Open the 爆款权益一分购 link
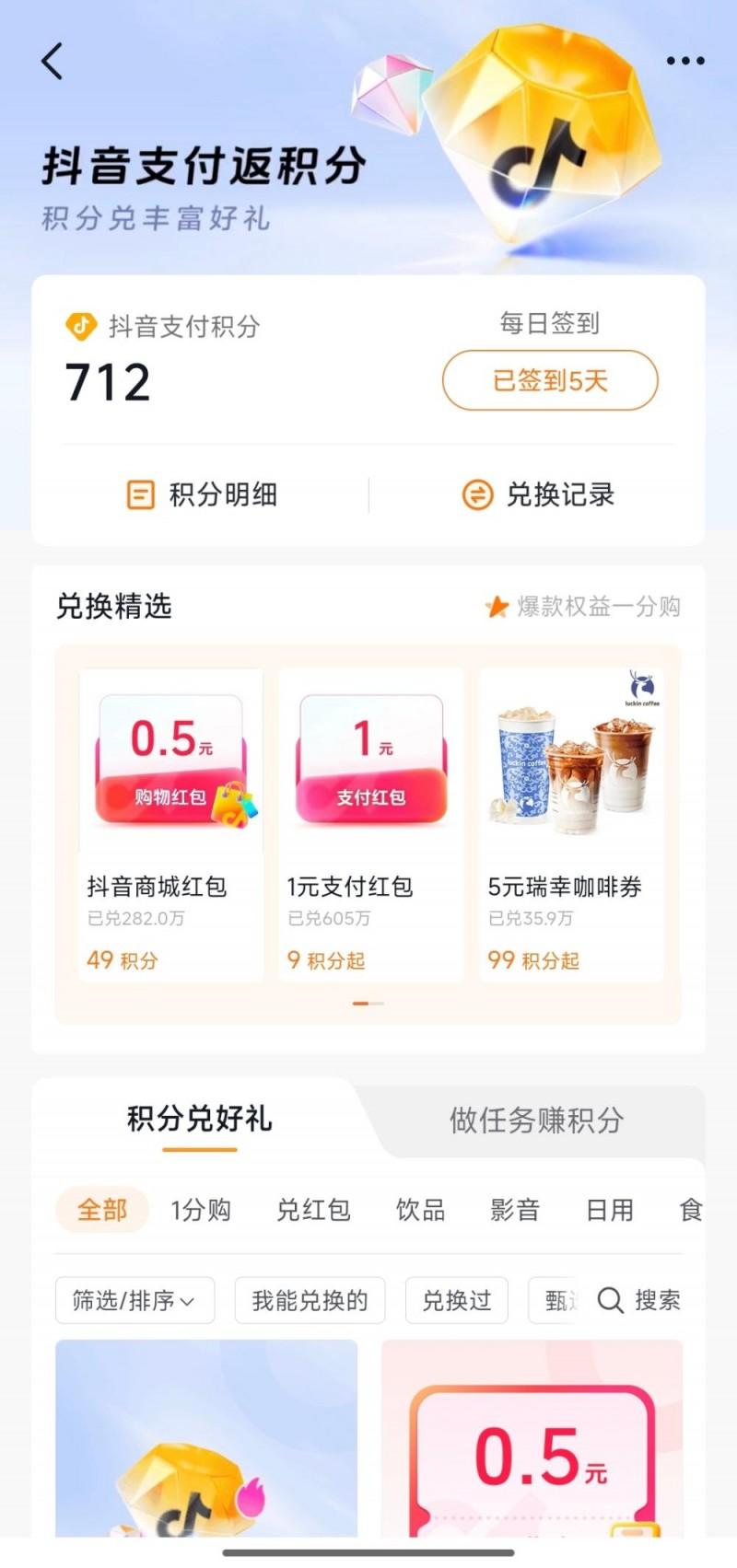Image resolution: width=737 pixels, height=1568 pixels. tap(584, 606)
